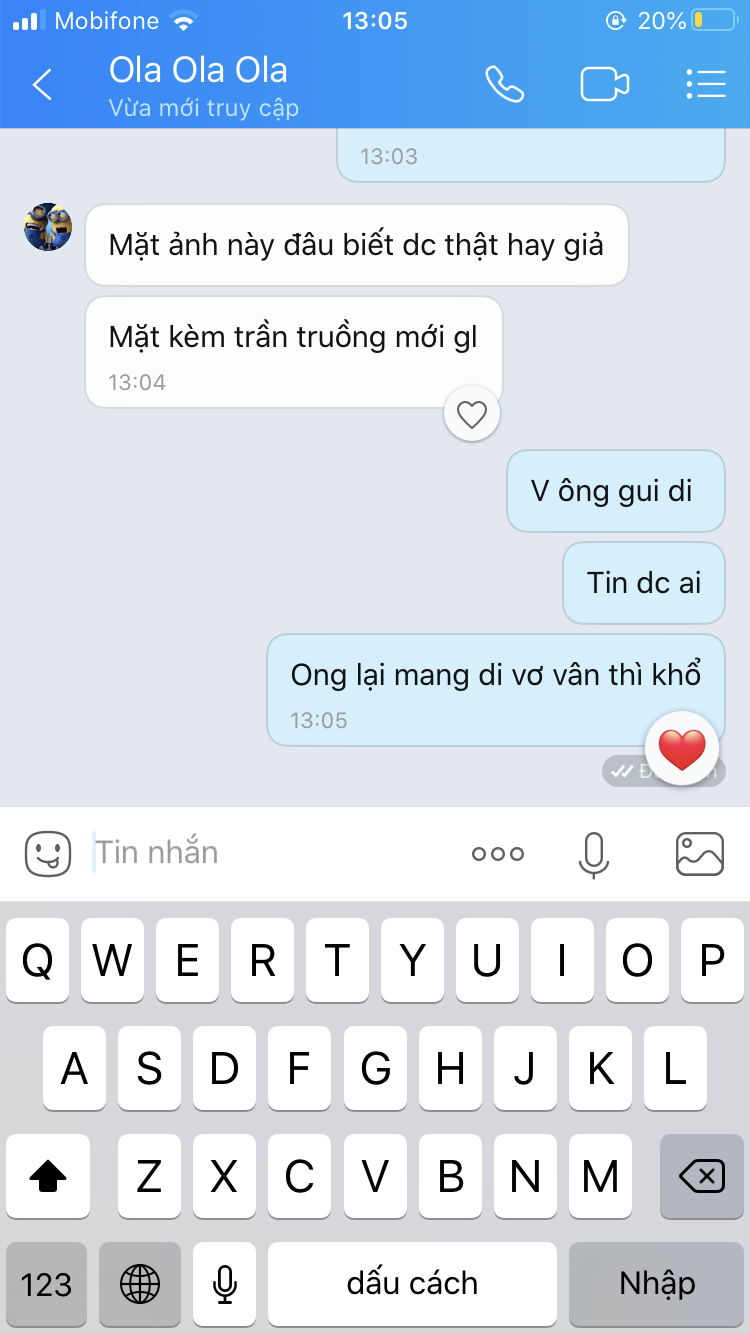Go back from the Ola Ola Ola chat
The width and height of the screenshot is (750, 1334).
[x=42, y=85]
